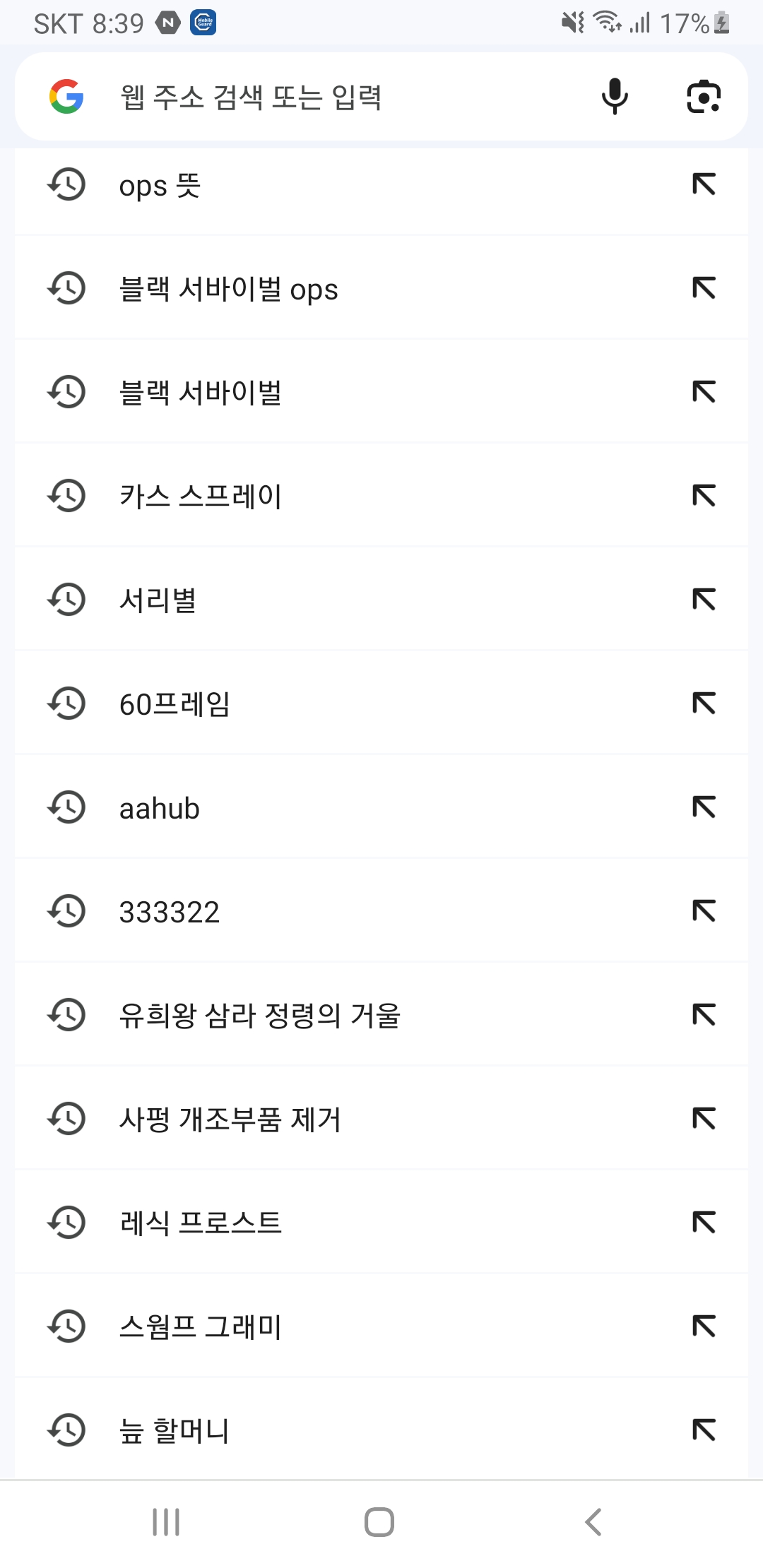
Task: Fill the search box with '블랙 서바이벌' using its arrow
Action: [x=704, y=392]
